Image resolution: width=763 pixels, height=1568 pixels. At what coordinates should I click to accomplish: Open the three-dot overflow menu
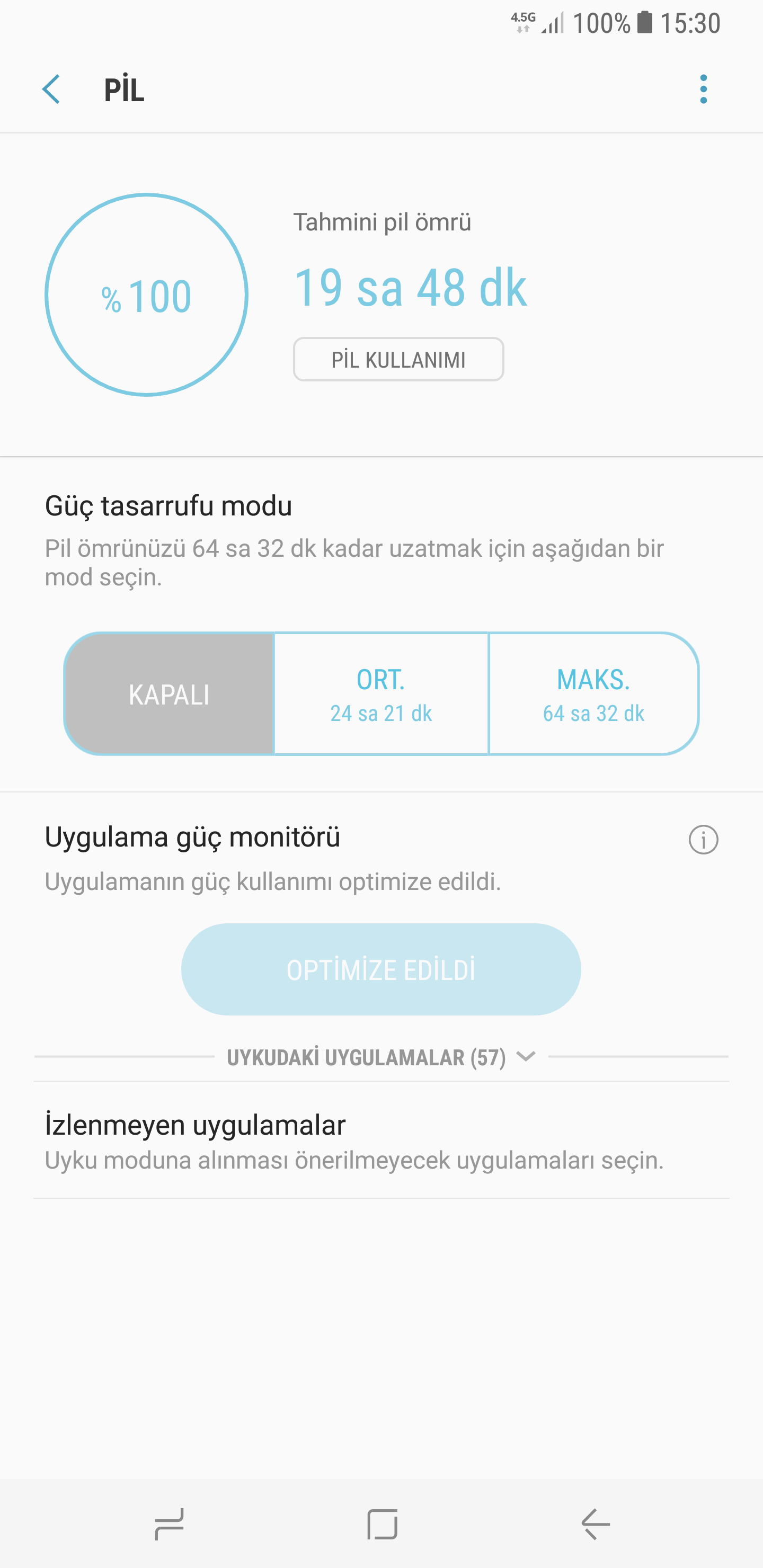pos(703,90)
